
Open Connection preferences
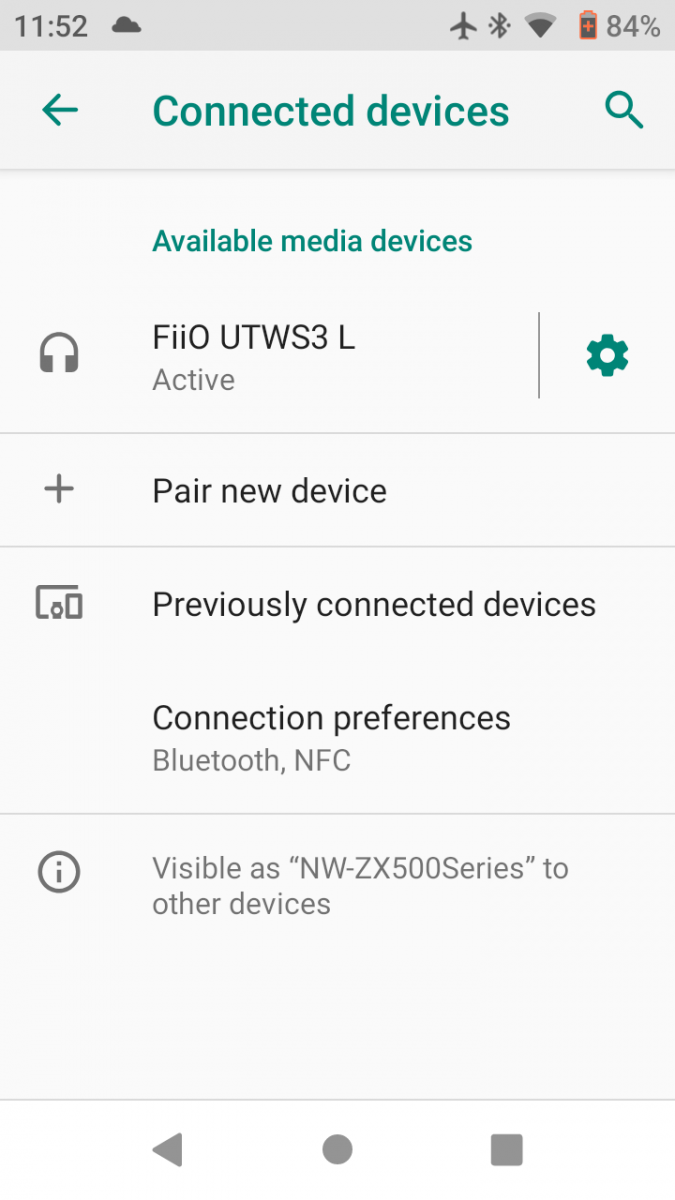tap(337, 737)
